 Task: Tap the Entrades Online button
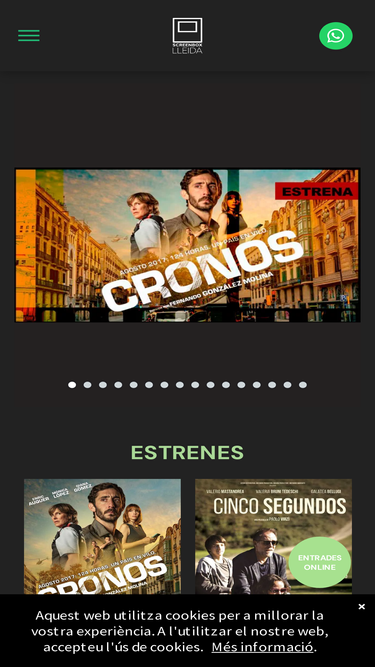[320, 562]
